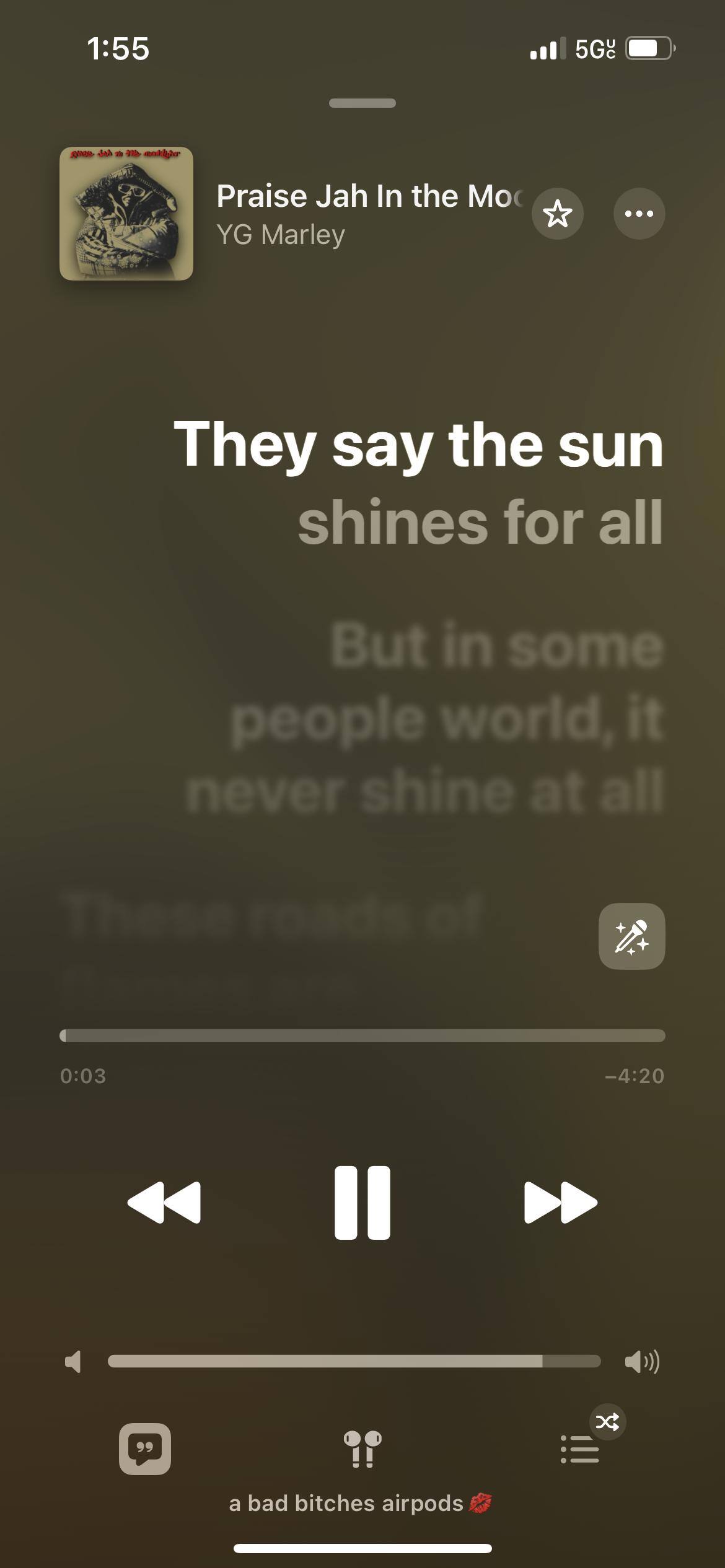Pause the current song

(362, 1202)
